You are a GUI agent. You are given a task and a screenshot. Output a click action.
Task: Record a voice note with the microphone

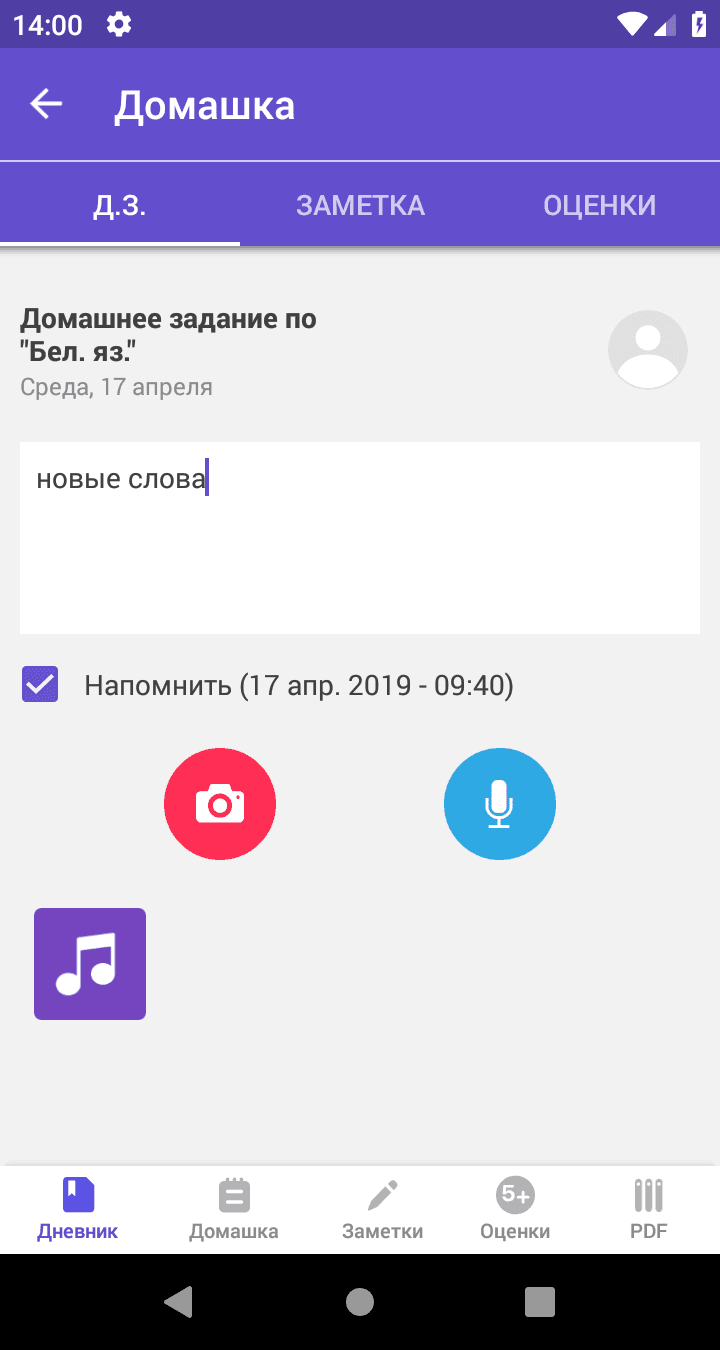(x=500, y=804)
